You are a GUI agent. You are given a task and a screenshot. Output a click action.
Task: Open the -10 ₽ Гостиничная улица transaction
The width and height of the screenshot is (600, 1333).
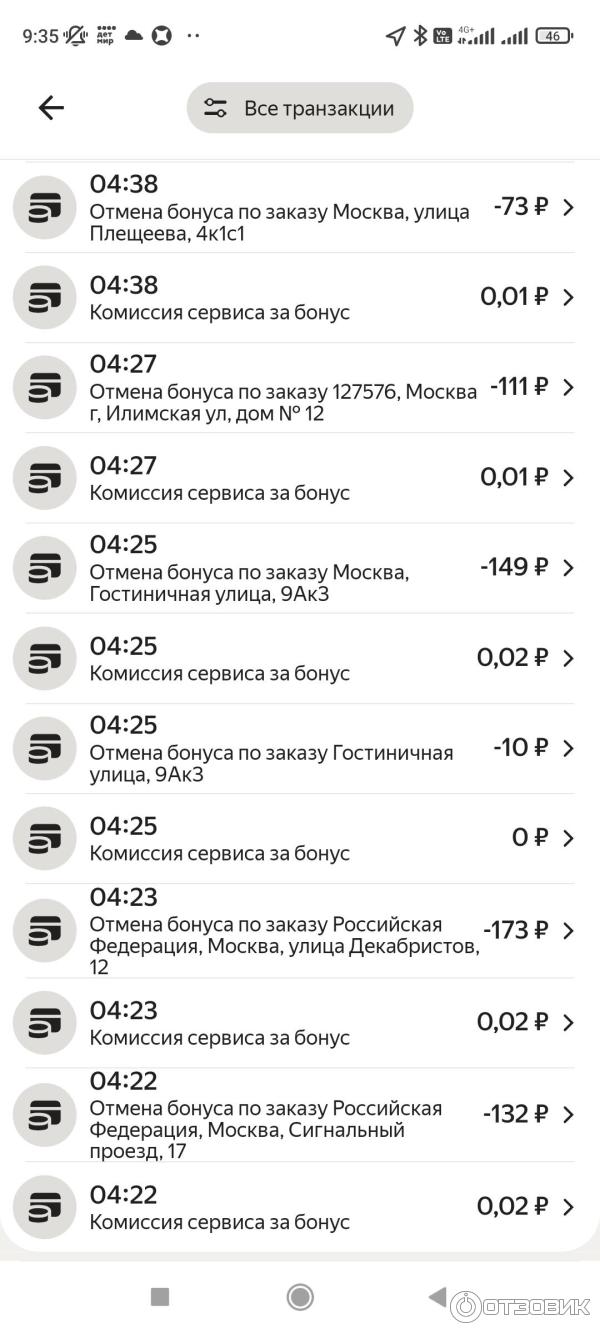300,748
